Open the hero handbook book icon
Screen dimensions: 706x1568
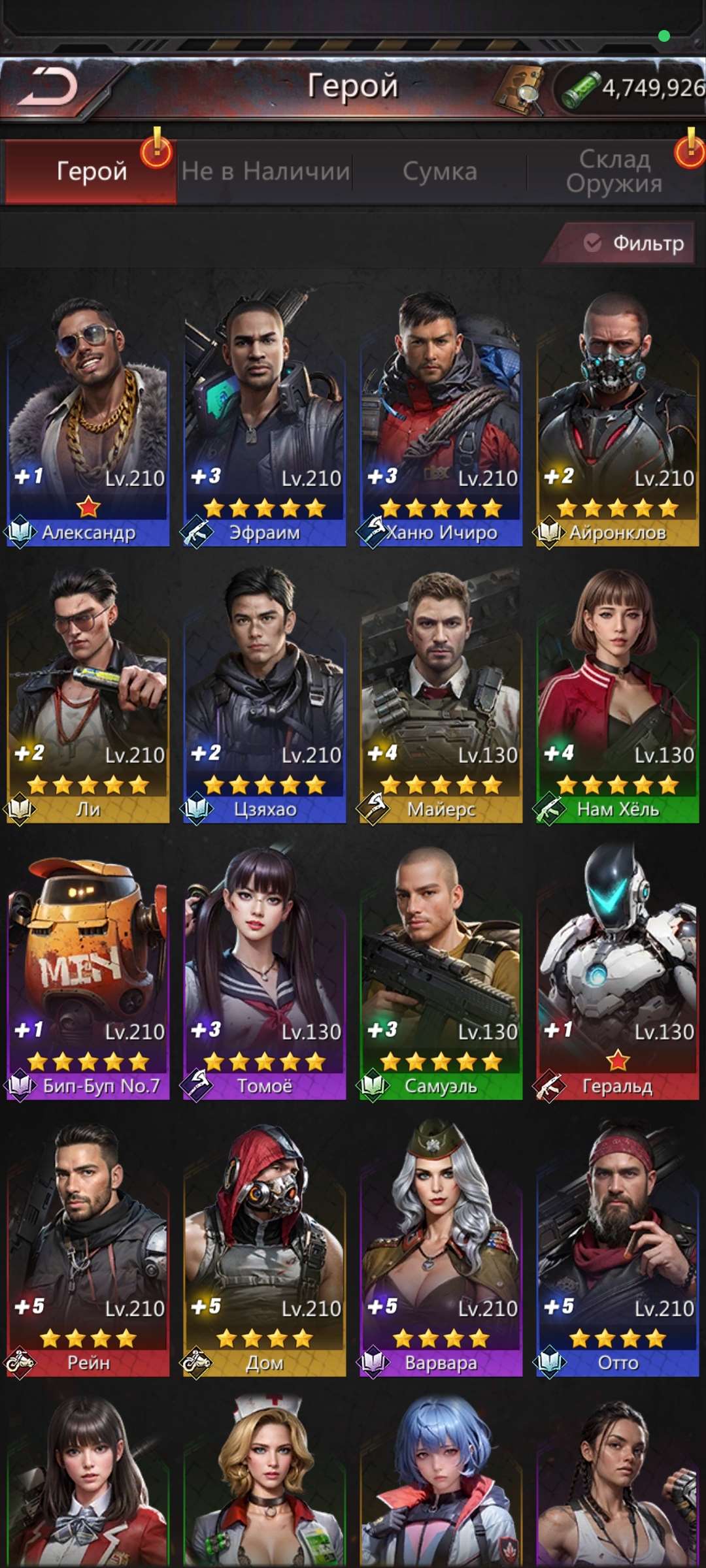520,90
